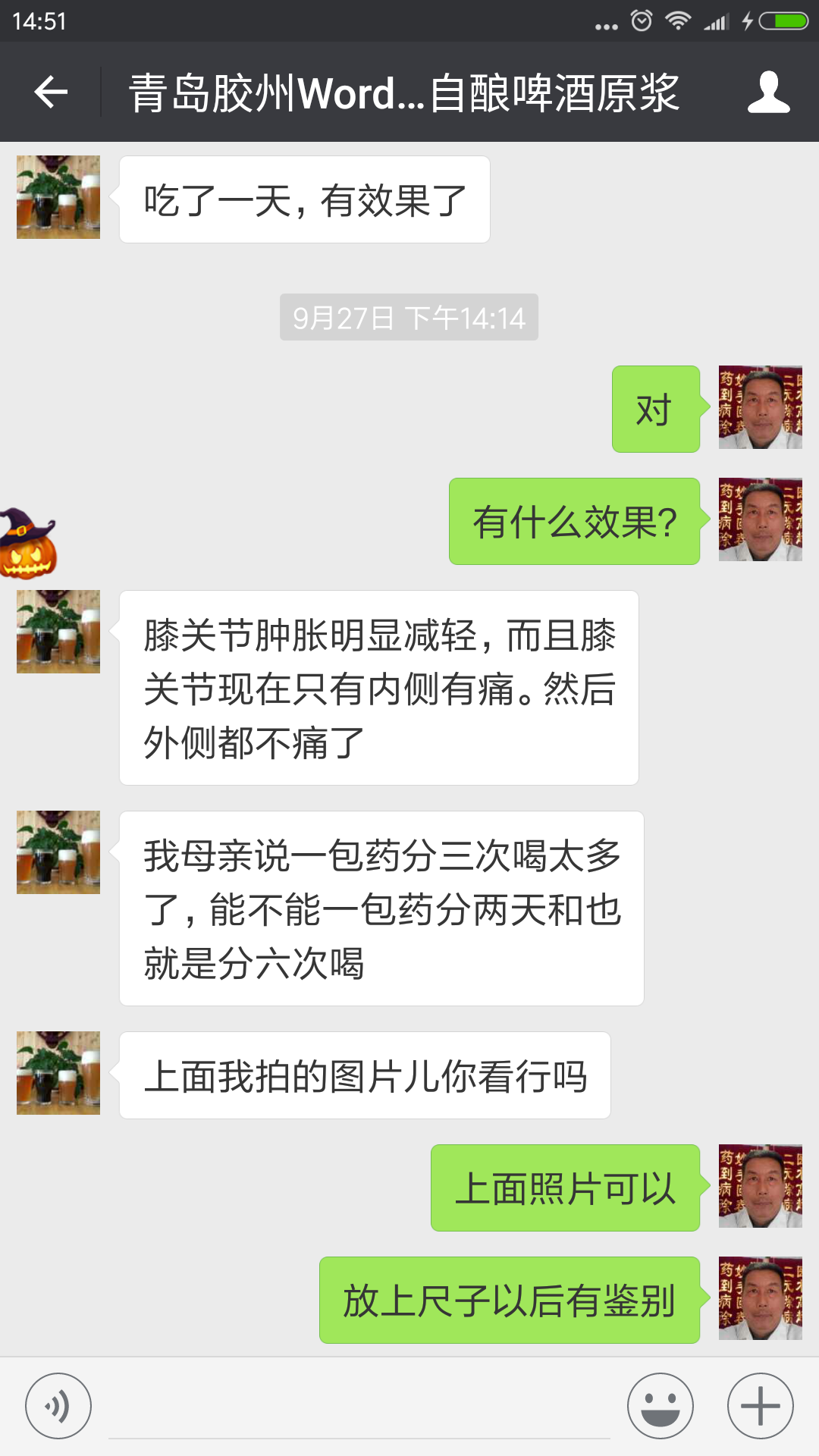The image size is (819, 1456).
Task: Open the plus attachment menu
Action: [x=760, y=1406]
